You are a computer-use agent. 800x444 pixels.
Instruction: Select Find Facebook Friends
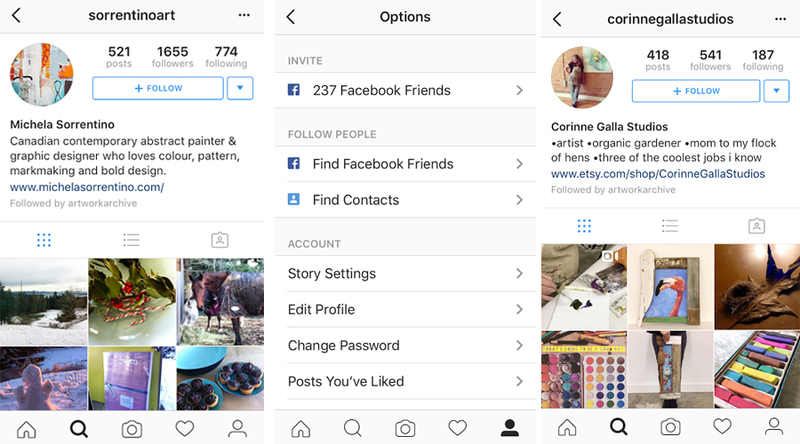pos(405,164)
